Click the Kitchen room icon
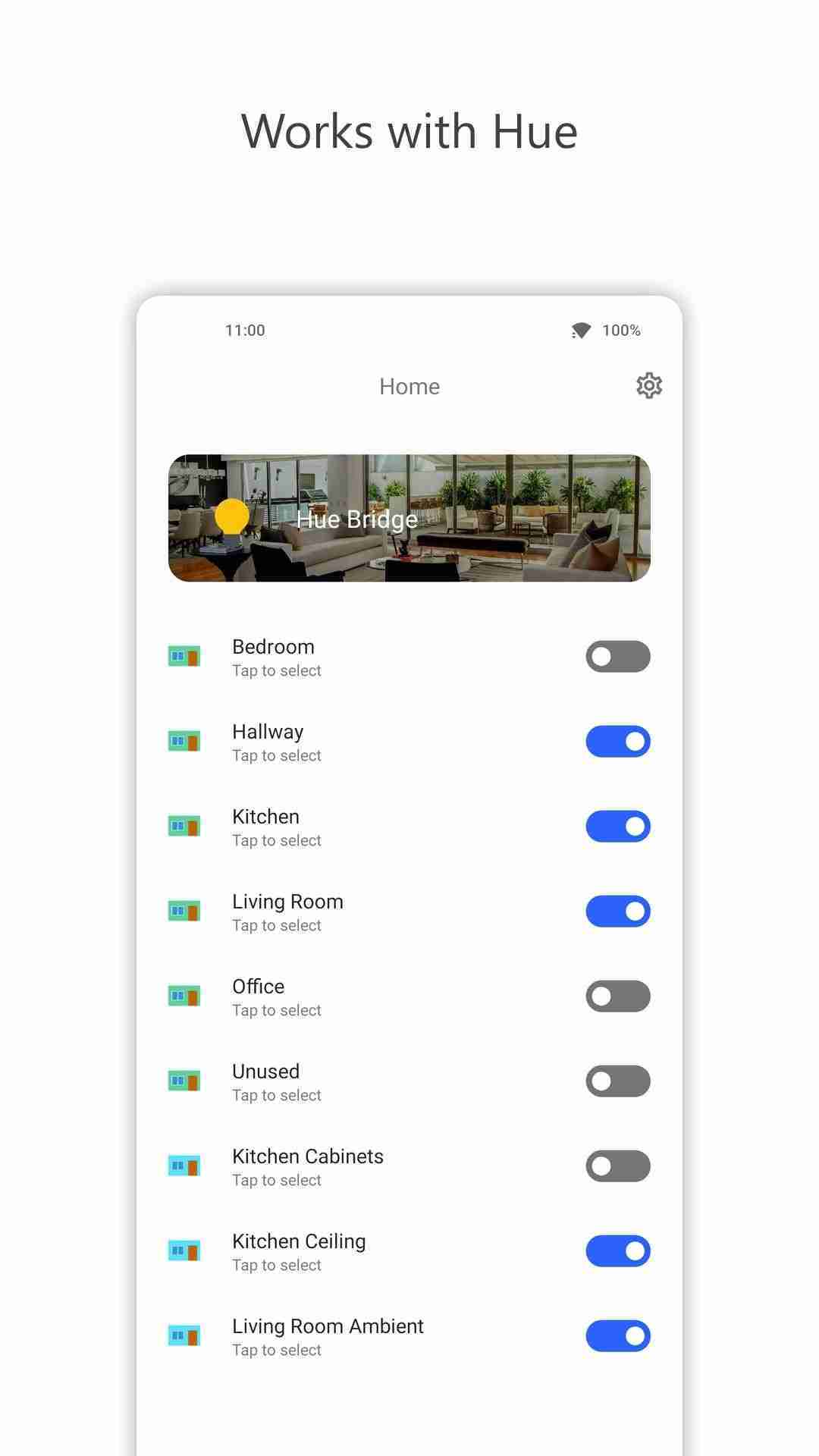Image resolution: width=819 pixels, height=1456 pixels. (183, 827)
